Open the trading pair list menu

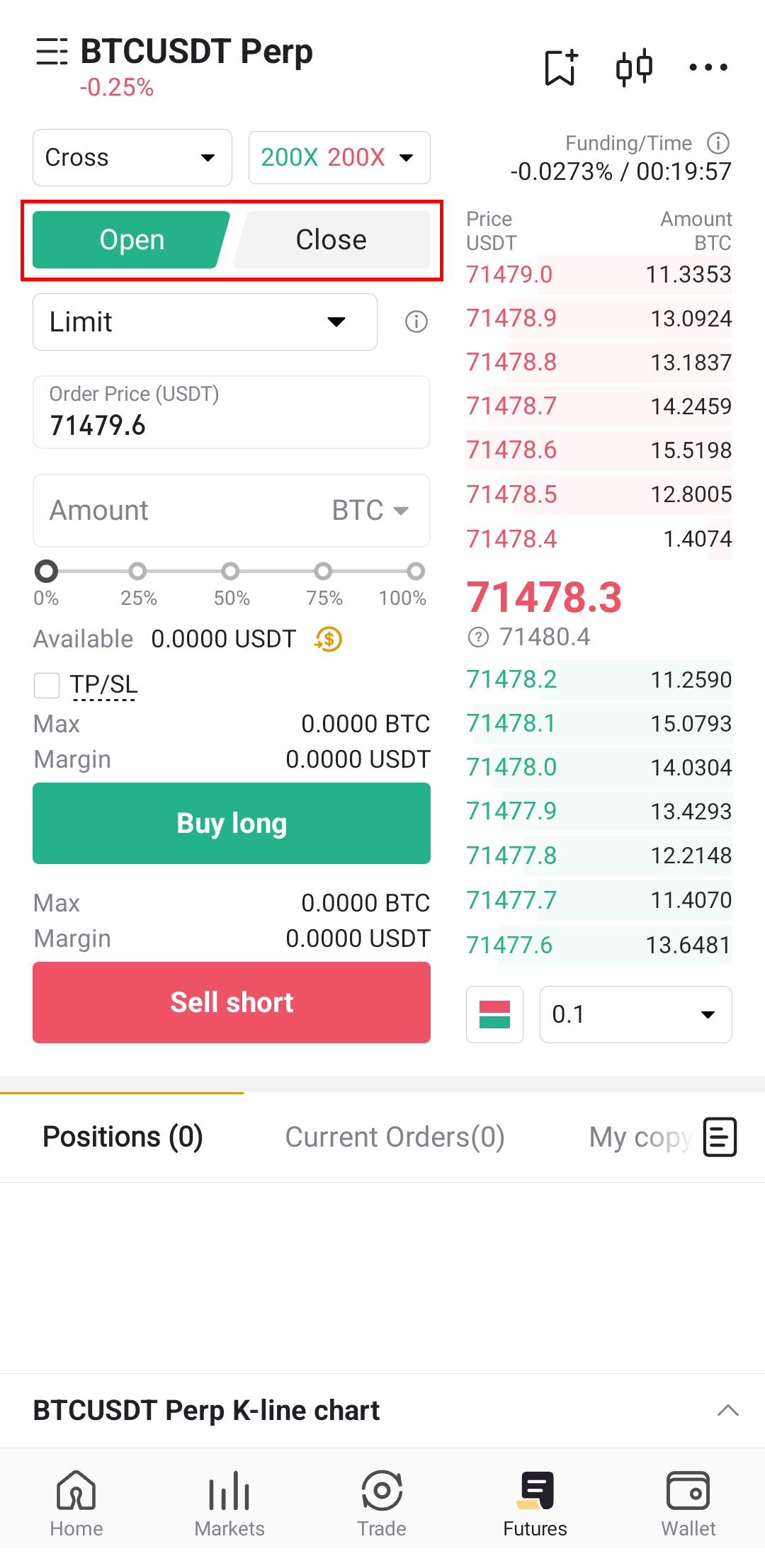tap(52, 52)
